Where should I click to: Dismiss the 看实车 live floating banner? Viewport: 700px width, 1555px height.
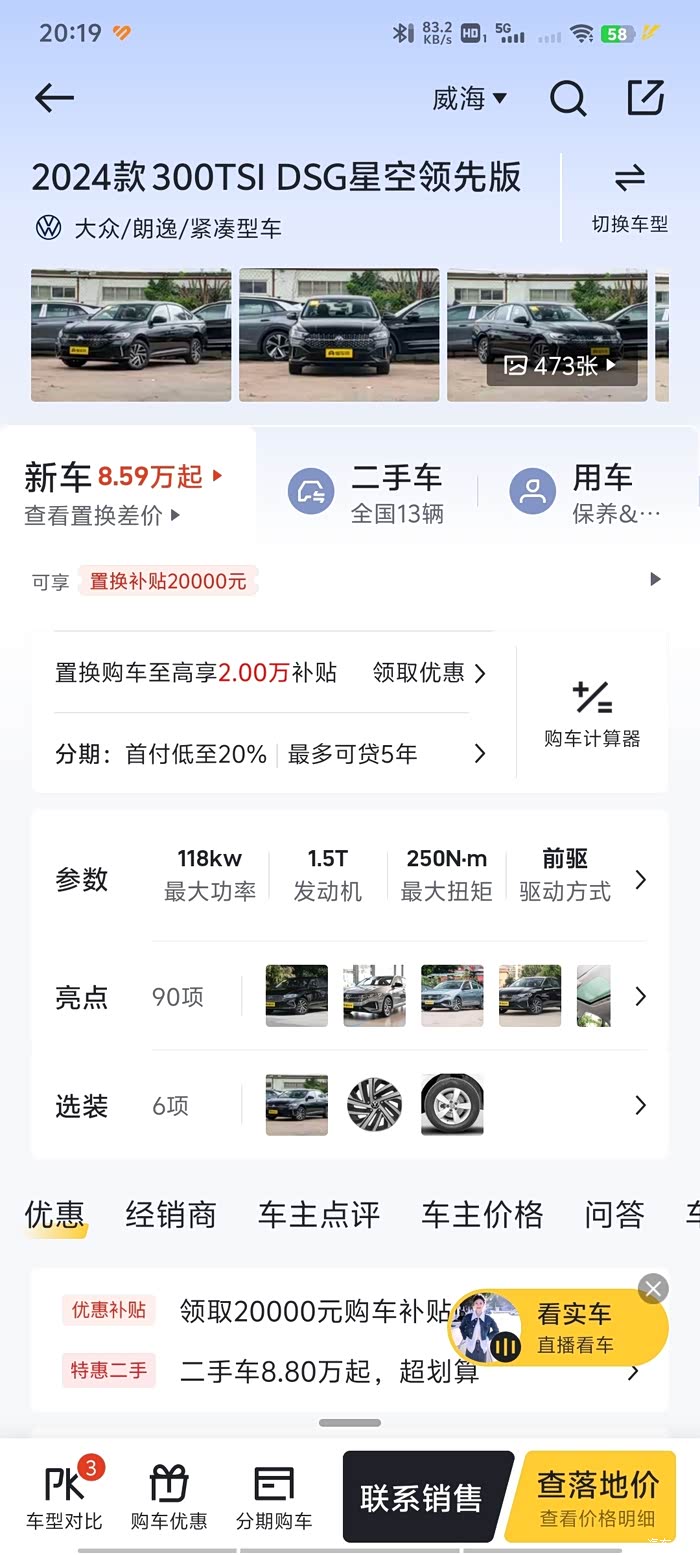[x=653, y=1288]
